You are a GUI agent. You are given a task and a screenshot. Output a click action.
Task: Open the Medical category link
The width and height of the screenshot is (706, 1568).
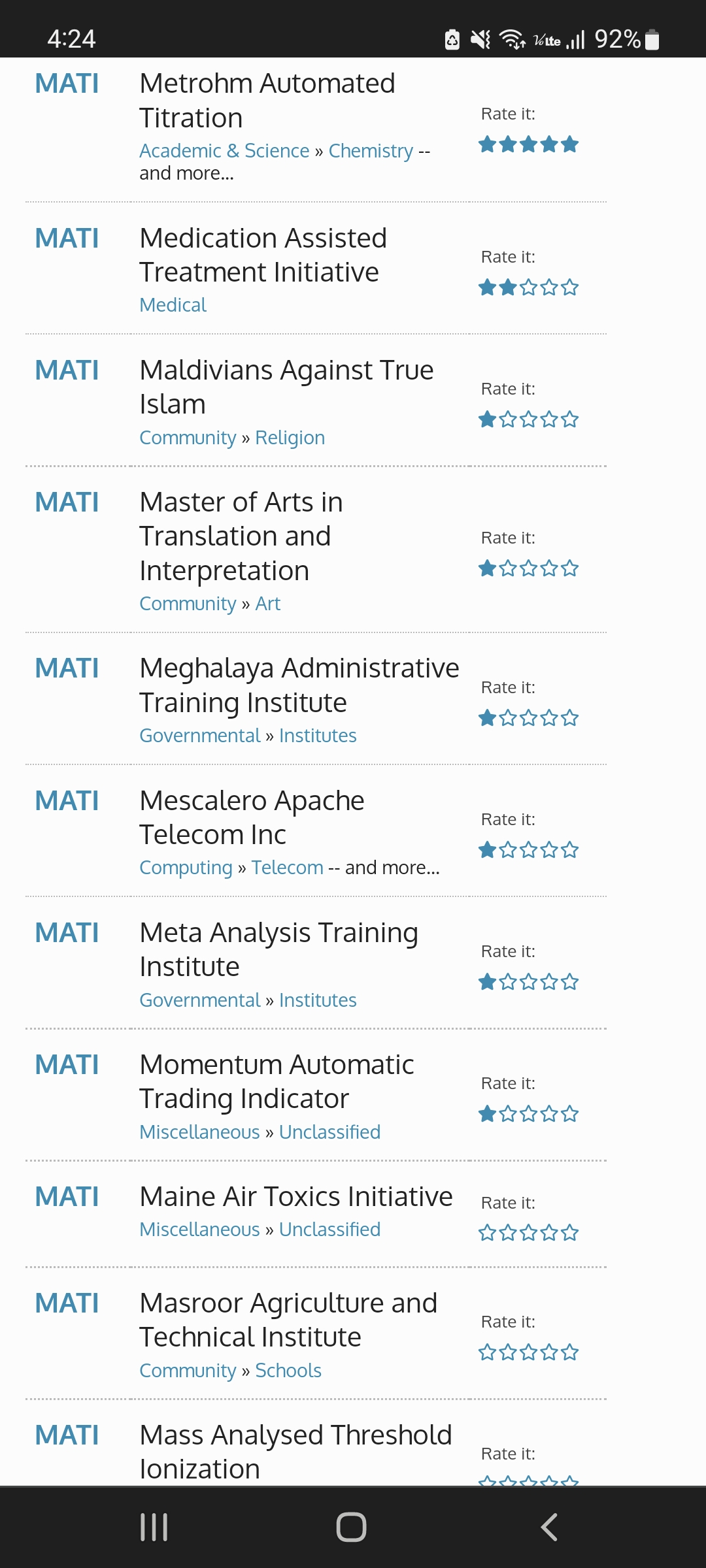pos(173,305)
